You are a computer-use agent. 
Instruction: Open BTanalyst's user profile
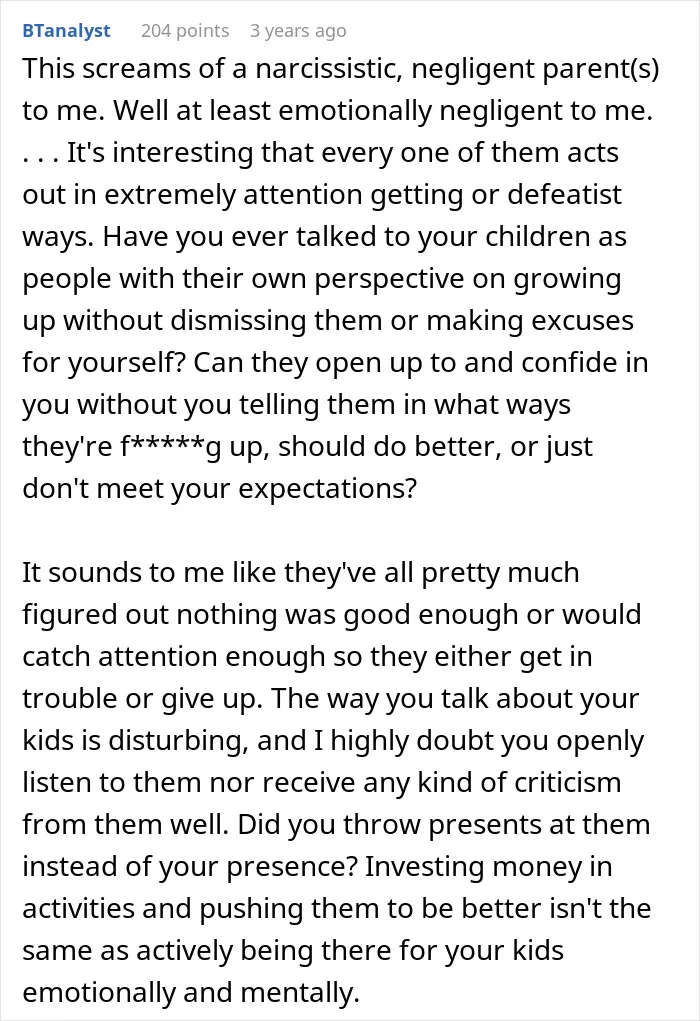click(x=66, y=31)
